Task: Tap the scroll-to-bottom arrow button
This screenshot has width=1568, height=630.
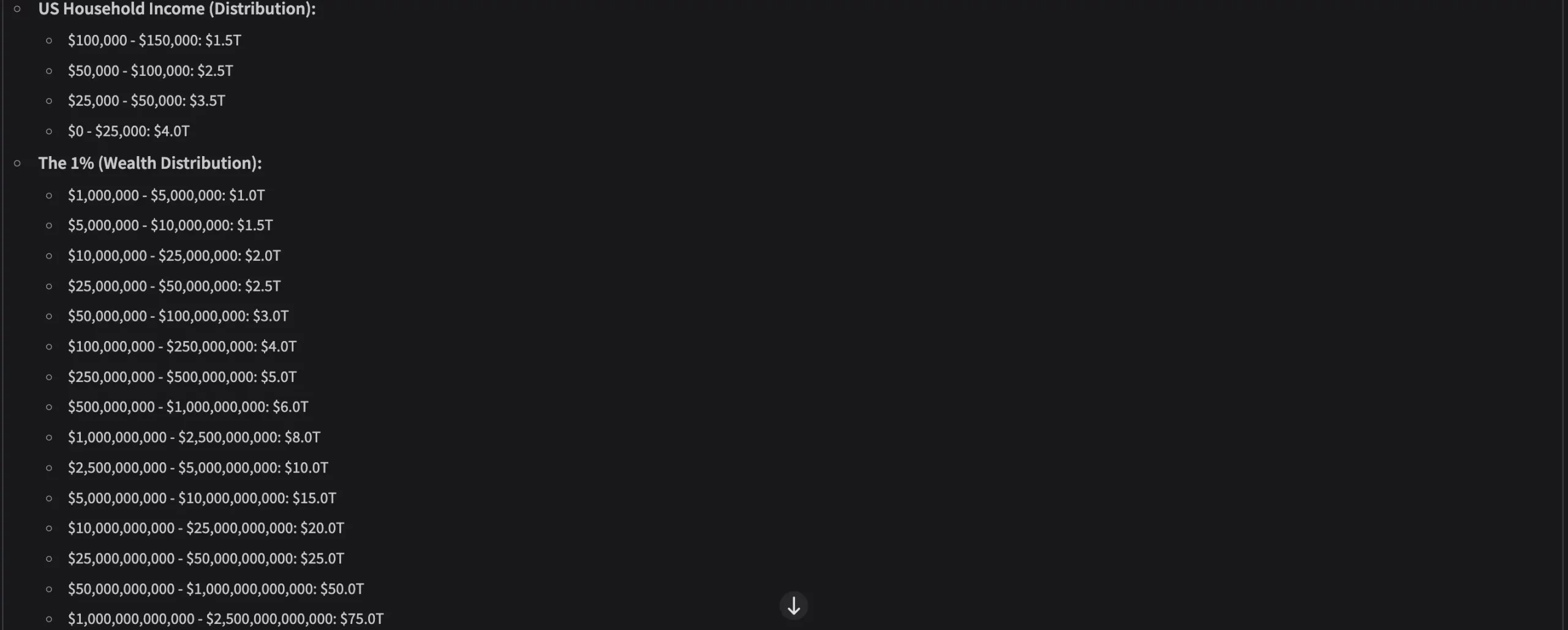Action: [793, 606]
